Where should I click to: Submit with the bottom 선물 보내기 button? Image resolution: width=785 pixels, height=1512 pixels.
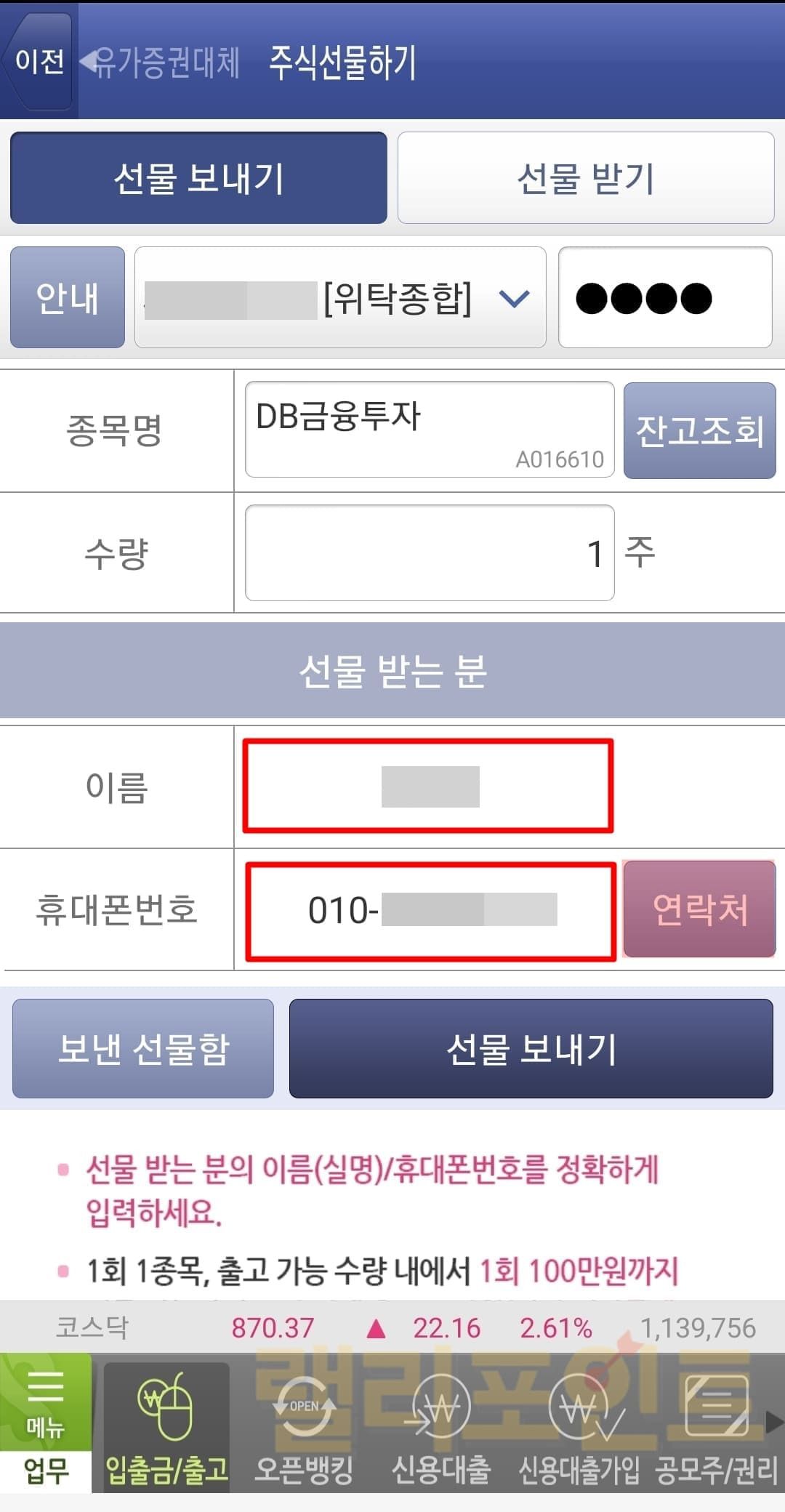[531, 1048]
